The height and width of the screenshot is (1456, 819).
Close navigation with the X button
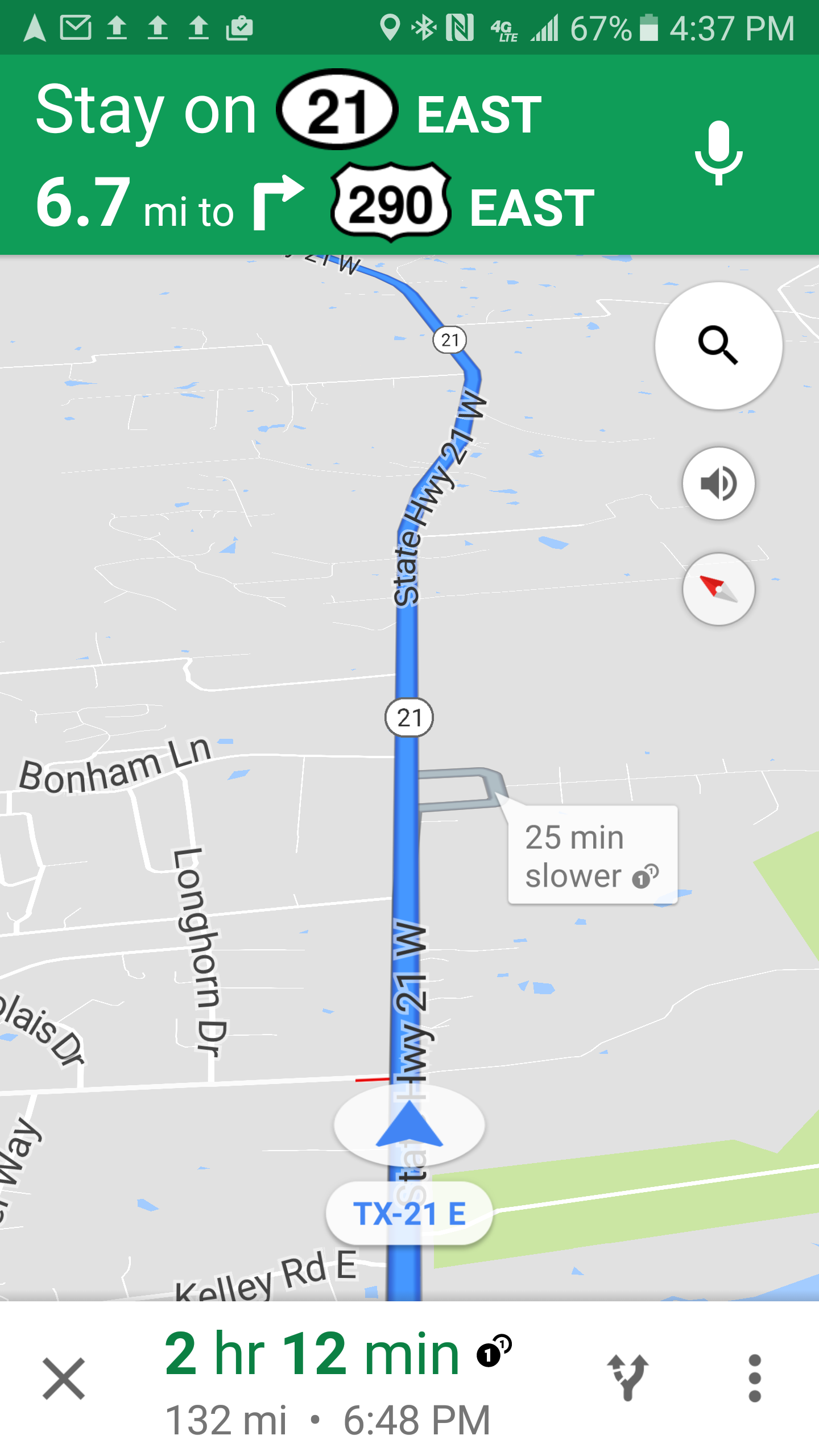(64, 1378)
